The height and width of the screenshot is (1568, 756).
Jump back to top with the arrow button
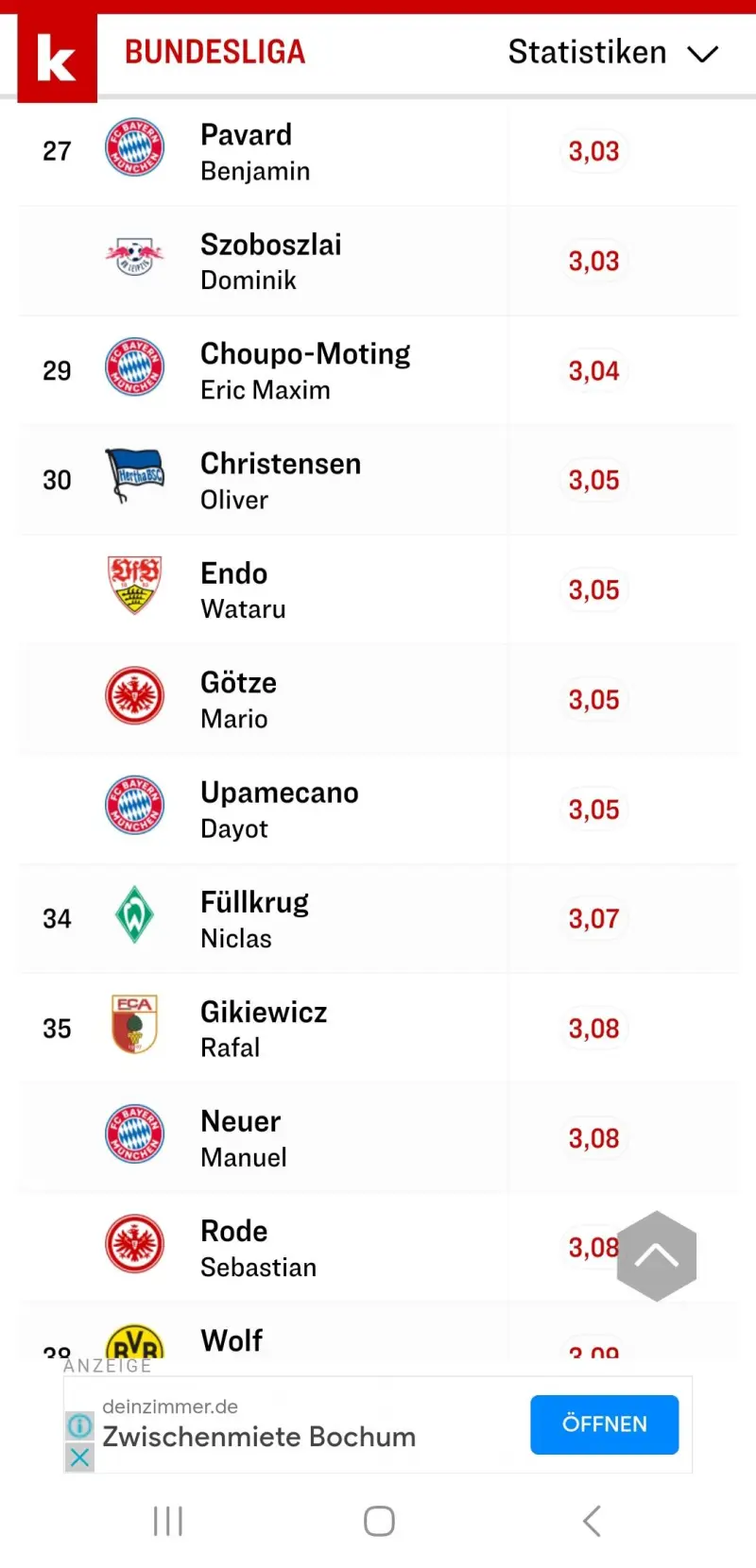657,1256
